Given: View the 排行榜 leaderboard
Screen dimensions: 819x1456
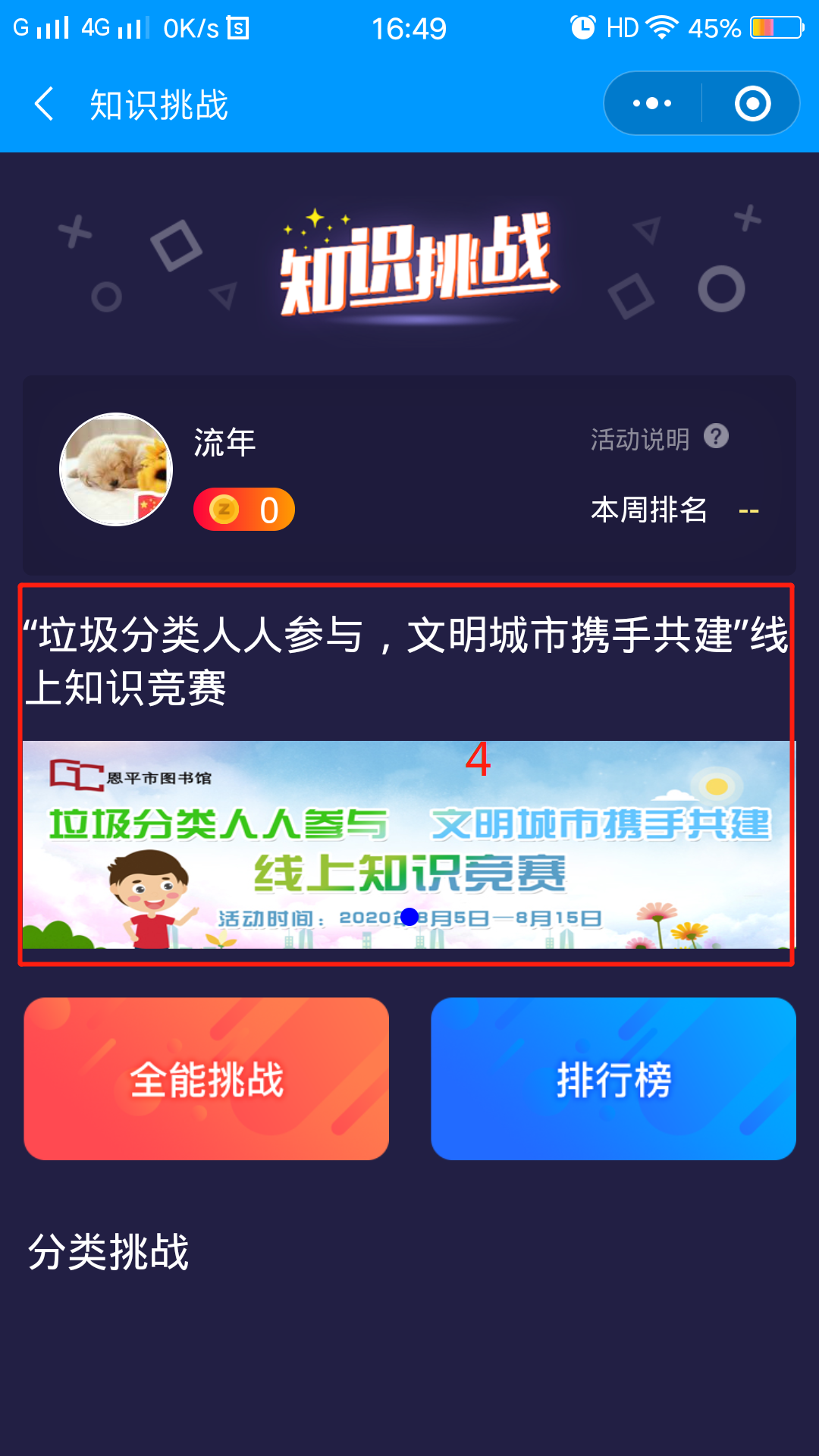Looking at the screenshot, I should coord(613,1078).
